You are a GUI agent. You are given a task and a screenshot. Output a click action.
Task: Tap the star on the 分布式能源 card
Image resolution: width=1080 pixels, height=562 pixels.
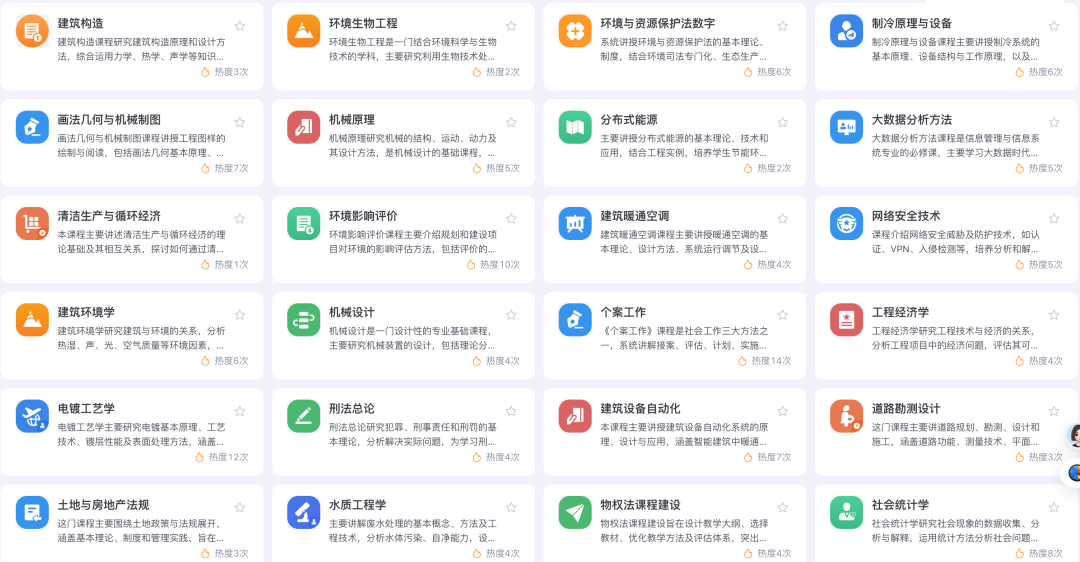pyautogui.click(x=782, y=122)
